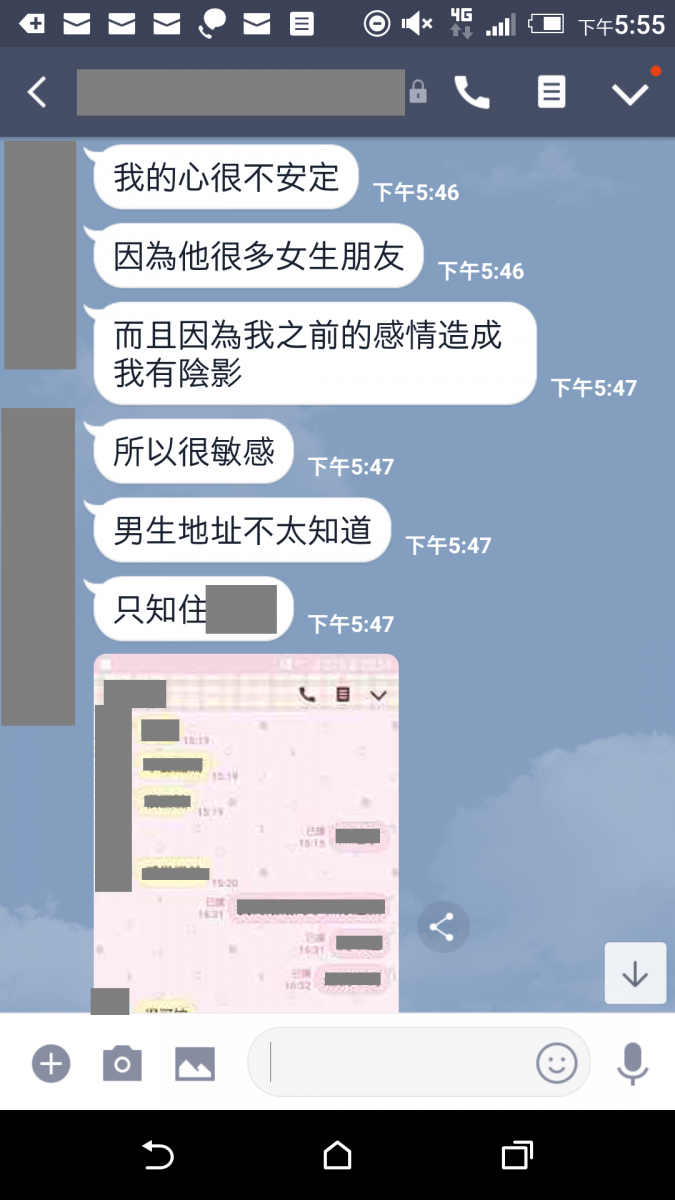Viewport: 675px width, 1200px height.
Task: Open the camera to take a photo
Action: [x=122, y=1063]
